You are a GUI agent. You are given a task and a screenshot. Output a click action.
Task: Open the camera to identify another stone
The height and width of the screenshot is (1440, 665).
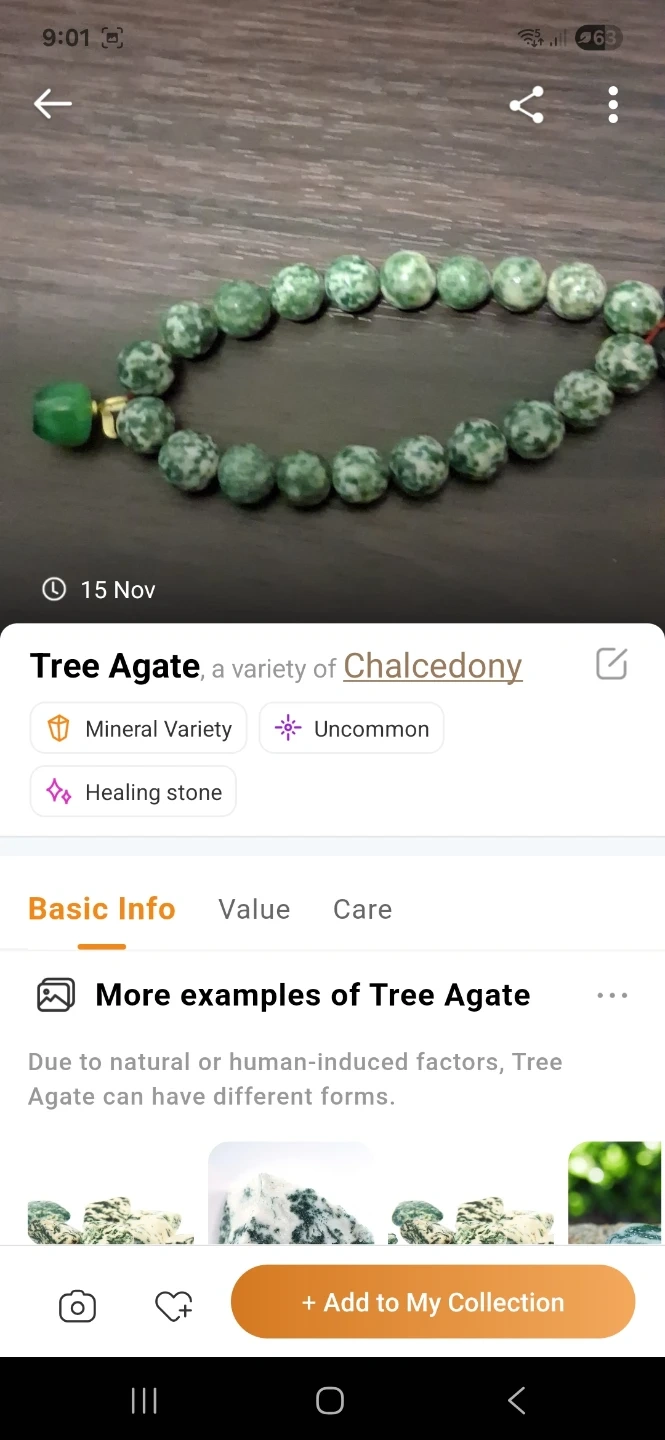pyautogui.click(x=77, y=1306)
